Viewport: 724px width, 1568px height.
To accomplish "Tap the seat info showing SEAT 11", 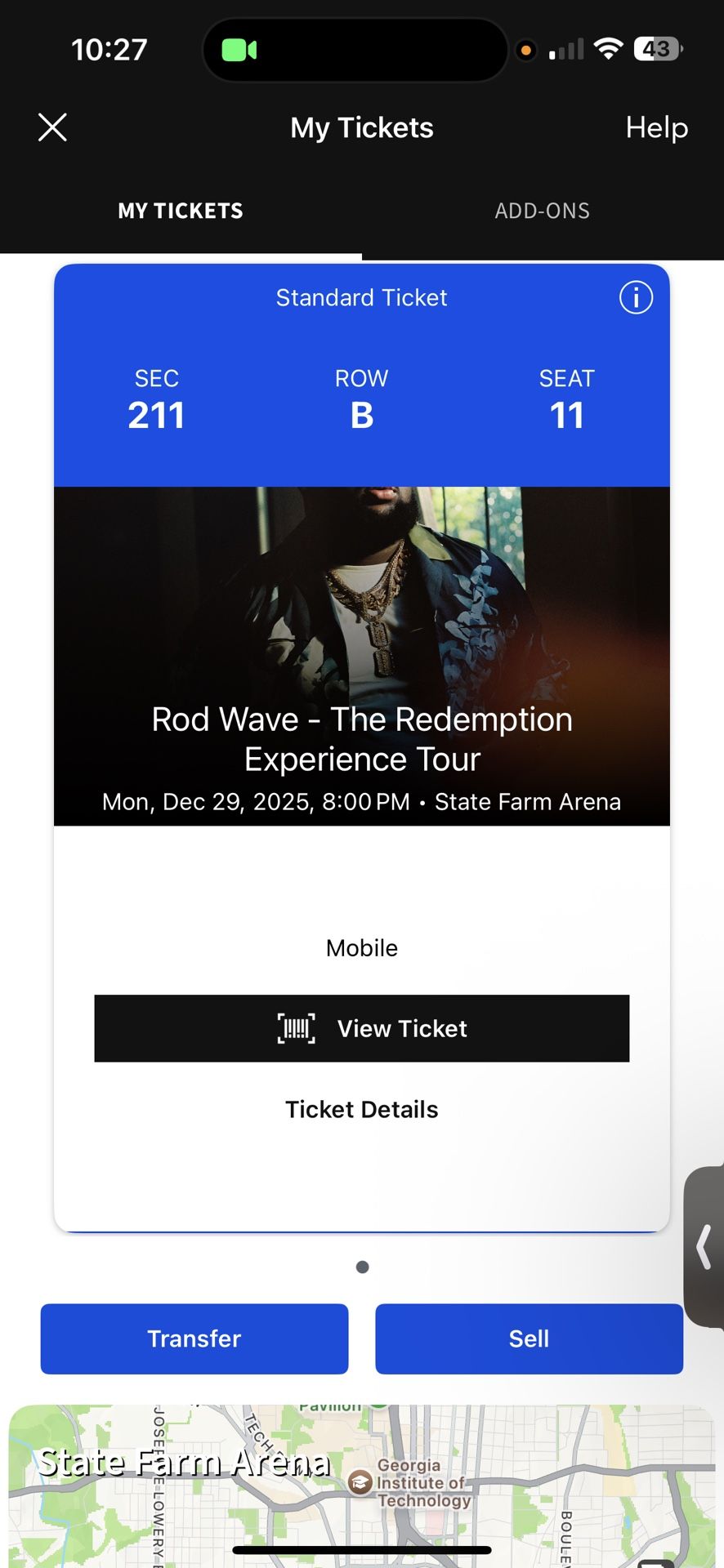I will [x=567, y=400].
